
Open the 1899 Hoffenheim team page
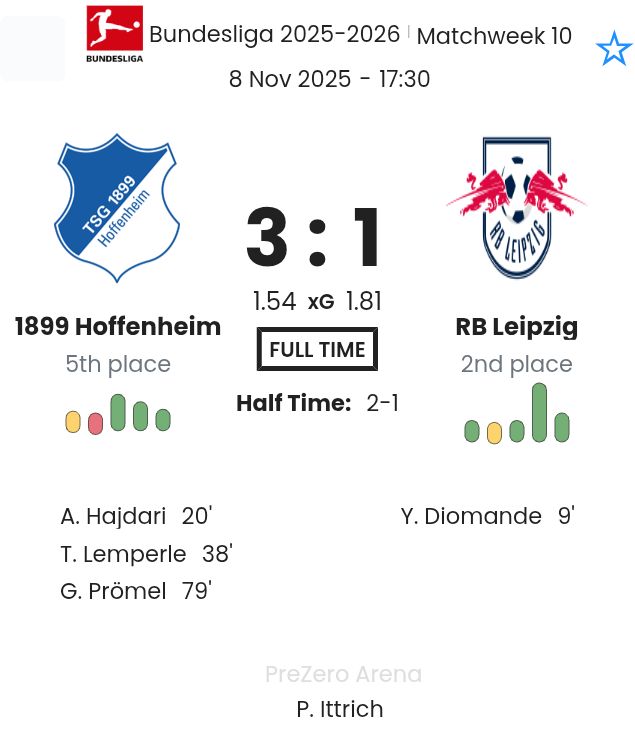118,326
